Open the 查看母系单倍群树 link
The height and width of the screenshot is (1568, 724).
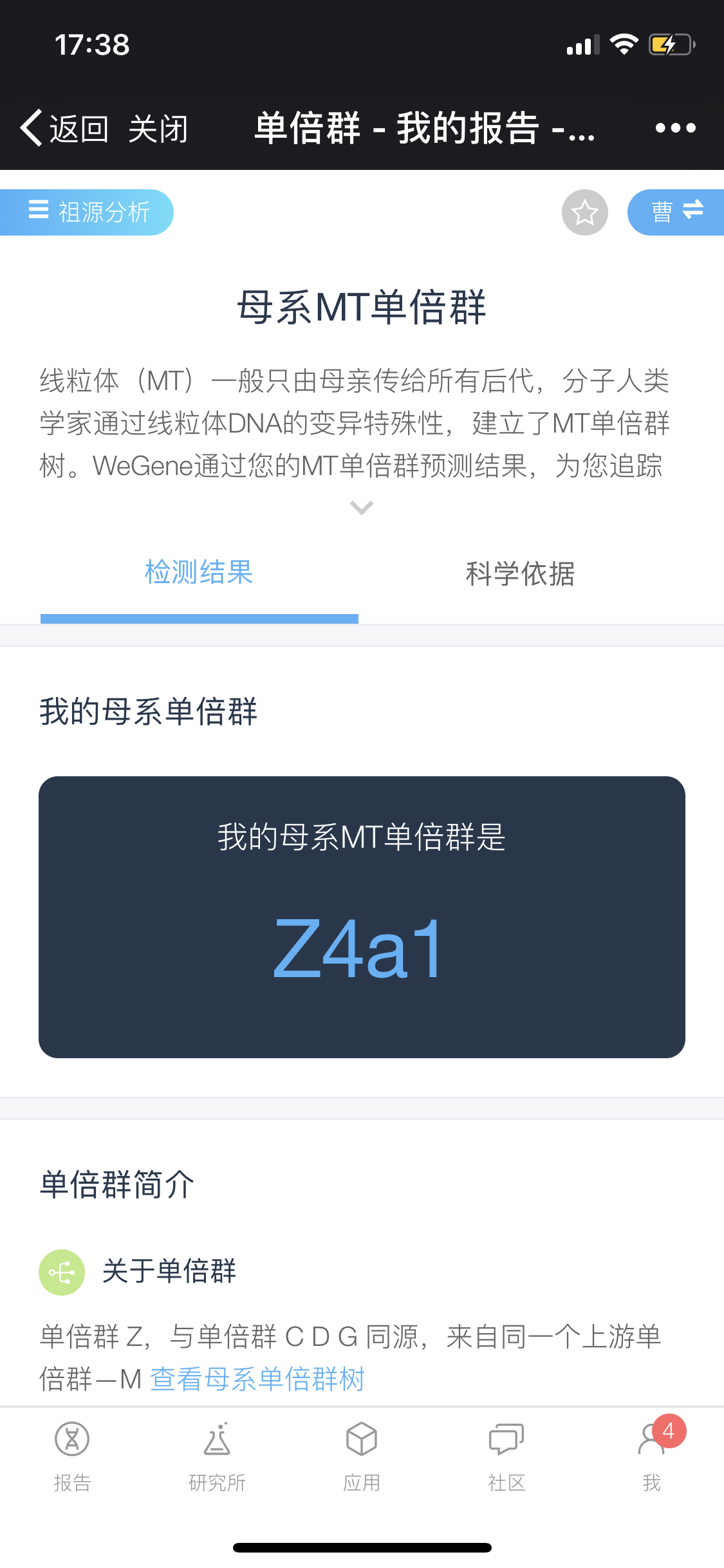[257, 1379]
